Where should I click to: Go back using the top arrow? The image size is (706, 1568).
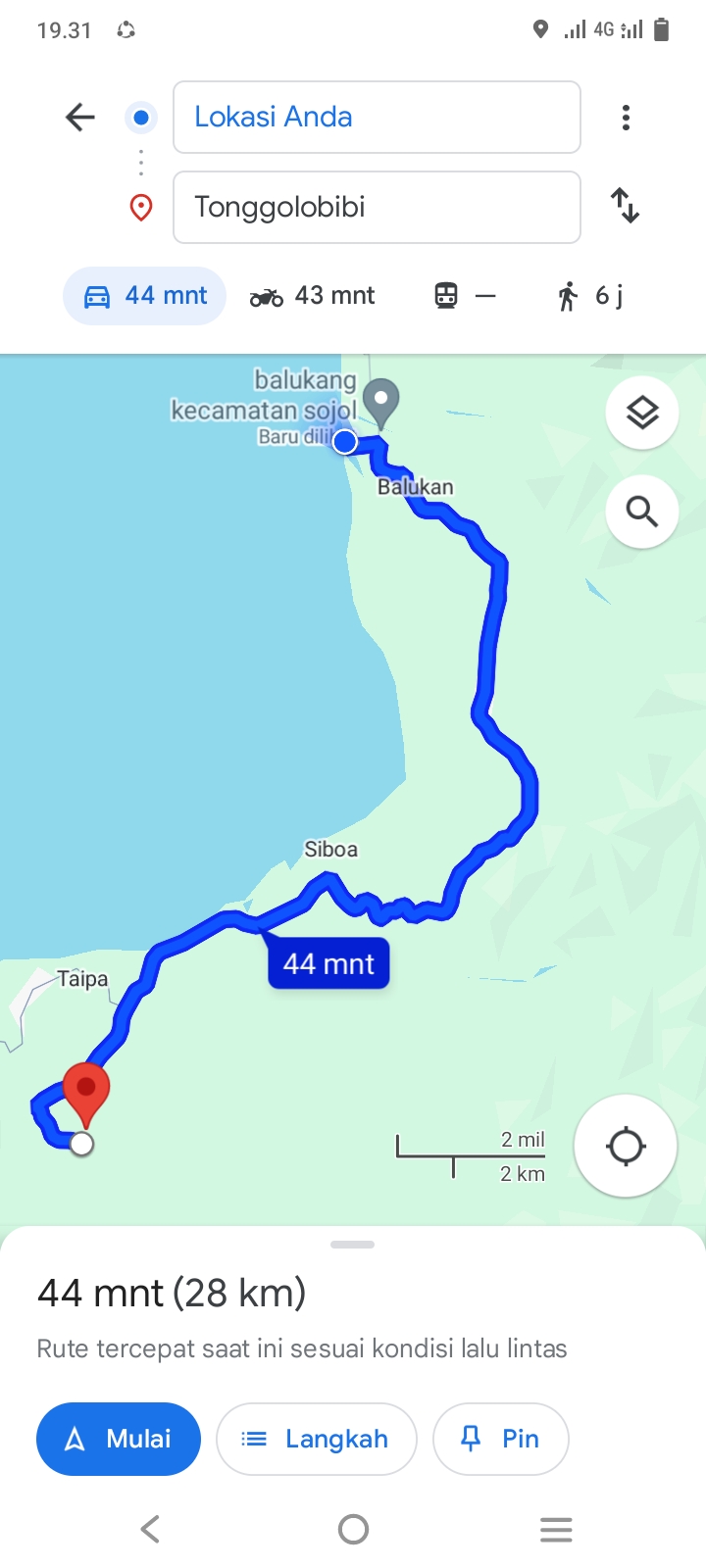[80, 118]
